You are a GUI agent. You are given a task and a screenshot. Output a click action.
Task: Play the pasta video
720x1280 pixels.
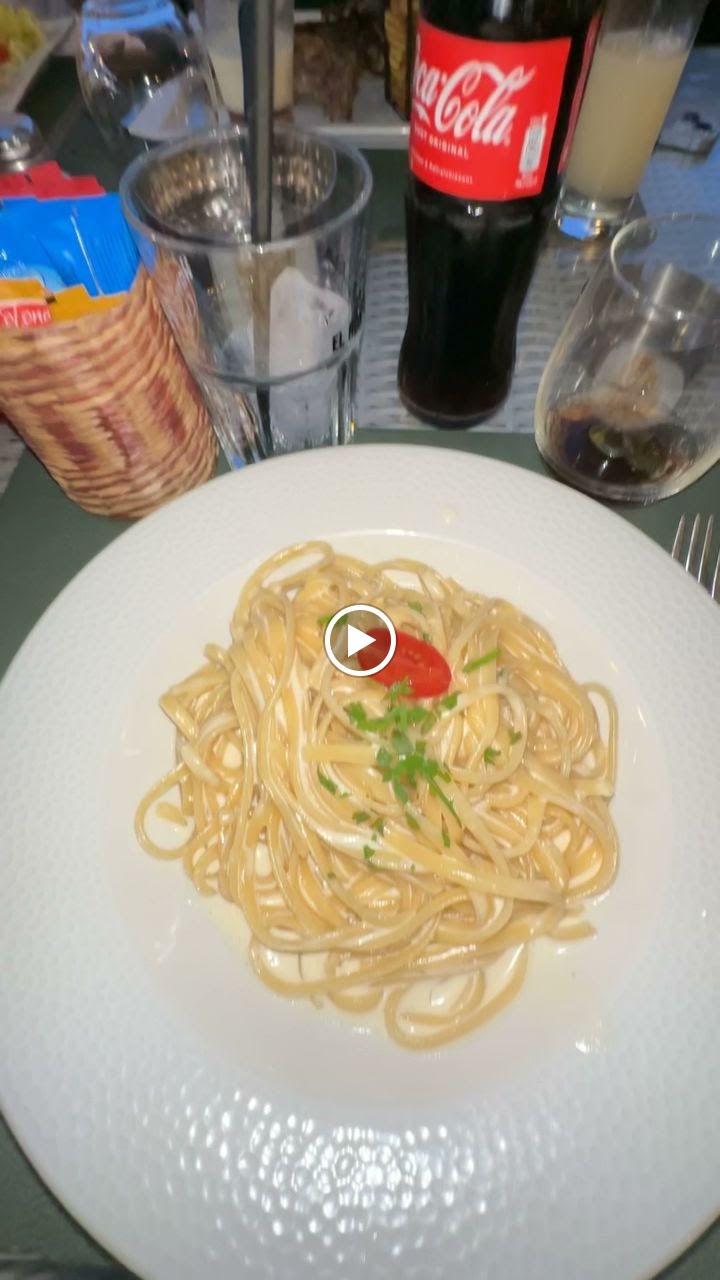pos(360,640)
